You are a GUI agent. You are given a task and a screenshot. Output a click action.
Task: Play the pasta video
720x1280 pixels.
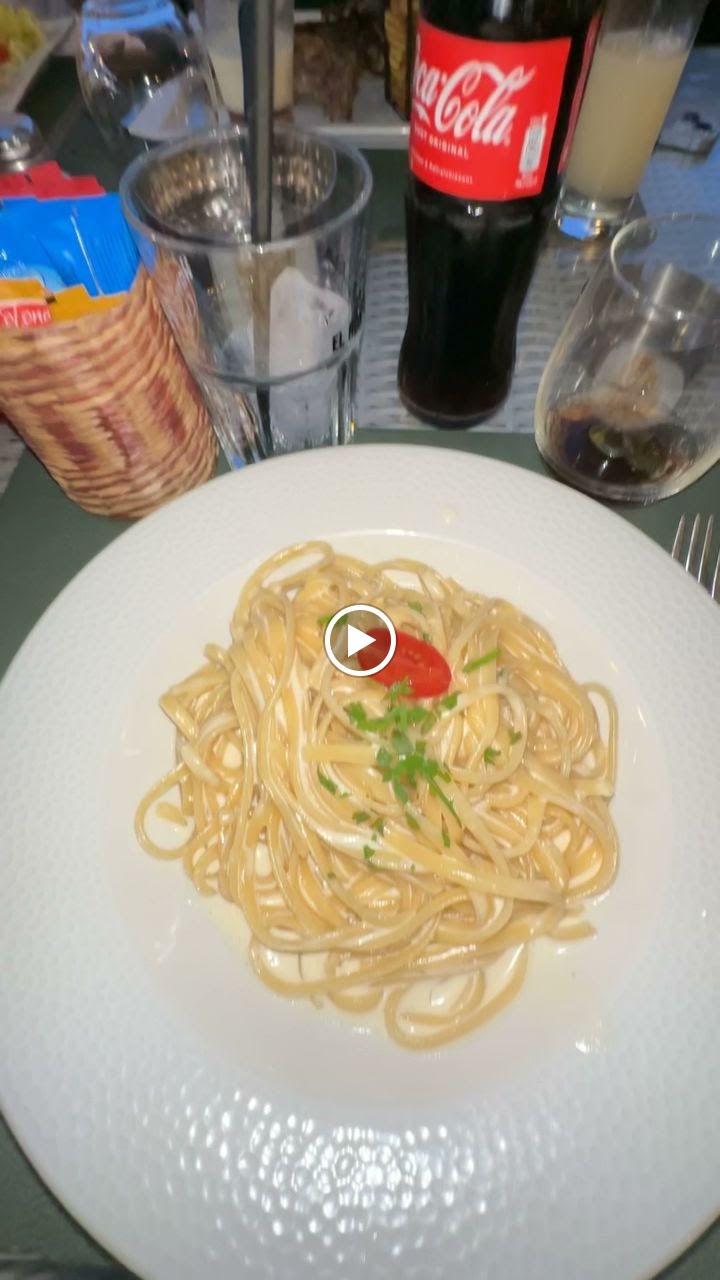pos(360,640)
